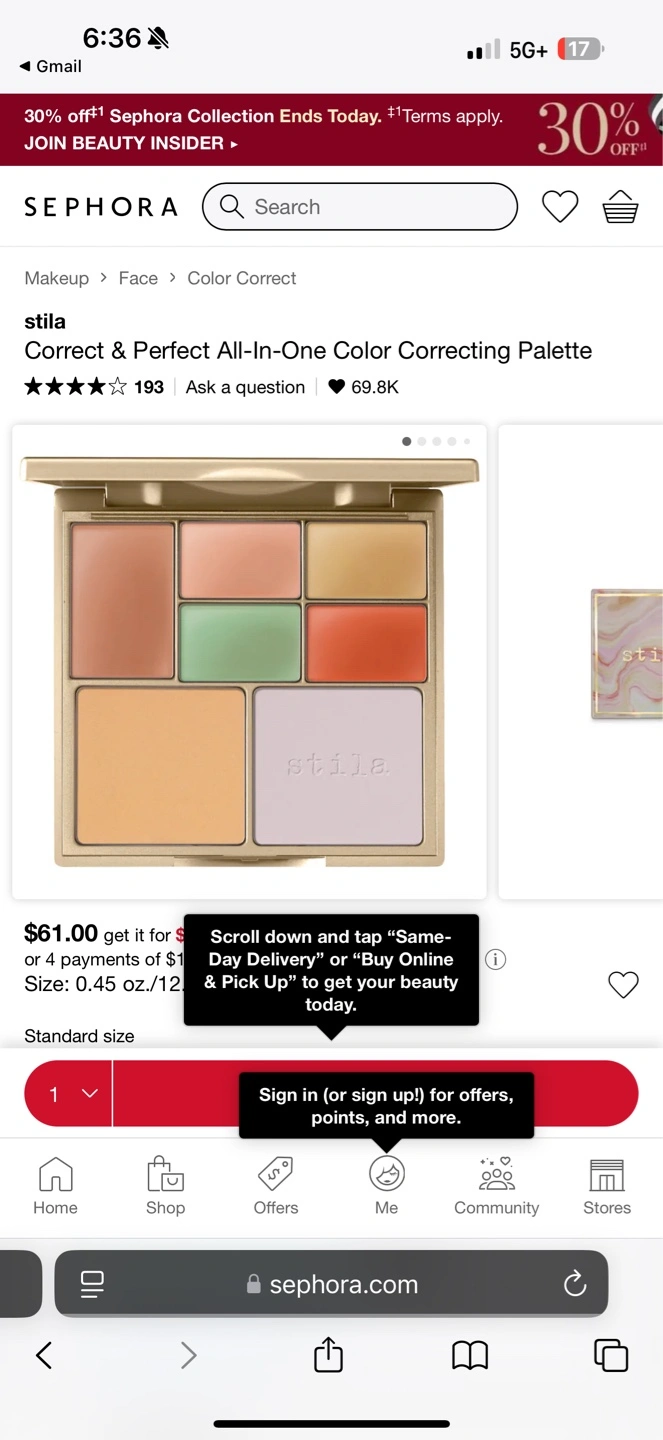Open the shopping basket
The width and height of the screenshot is (663, 1440).
(x=620, y=207)
